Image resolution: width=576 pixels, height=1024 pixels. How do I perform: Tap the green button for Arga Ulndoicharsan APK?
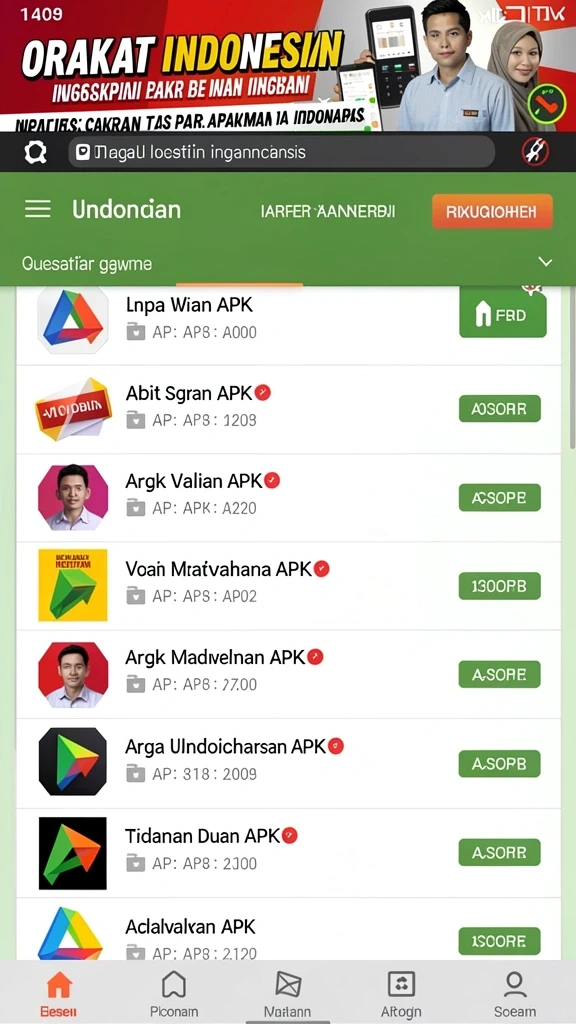(500, 763)
